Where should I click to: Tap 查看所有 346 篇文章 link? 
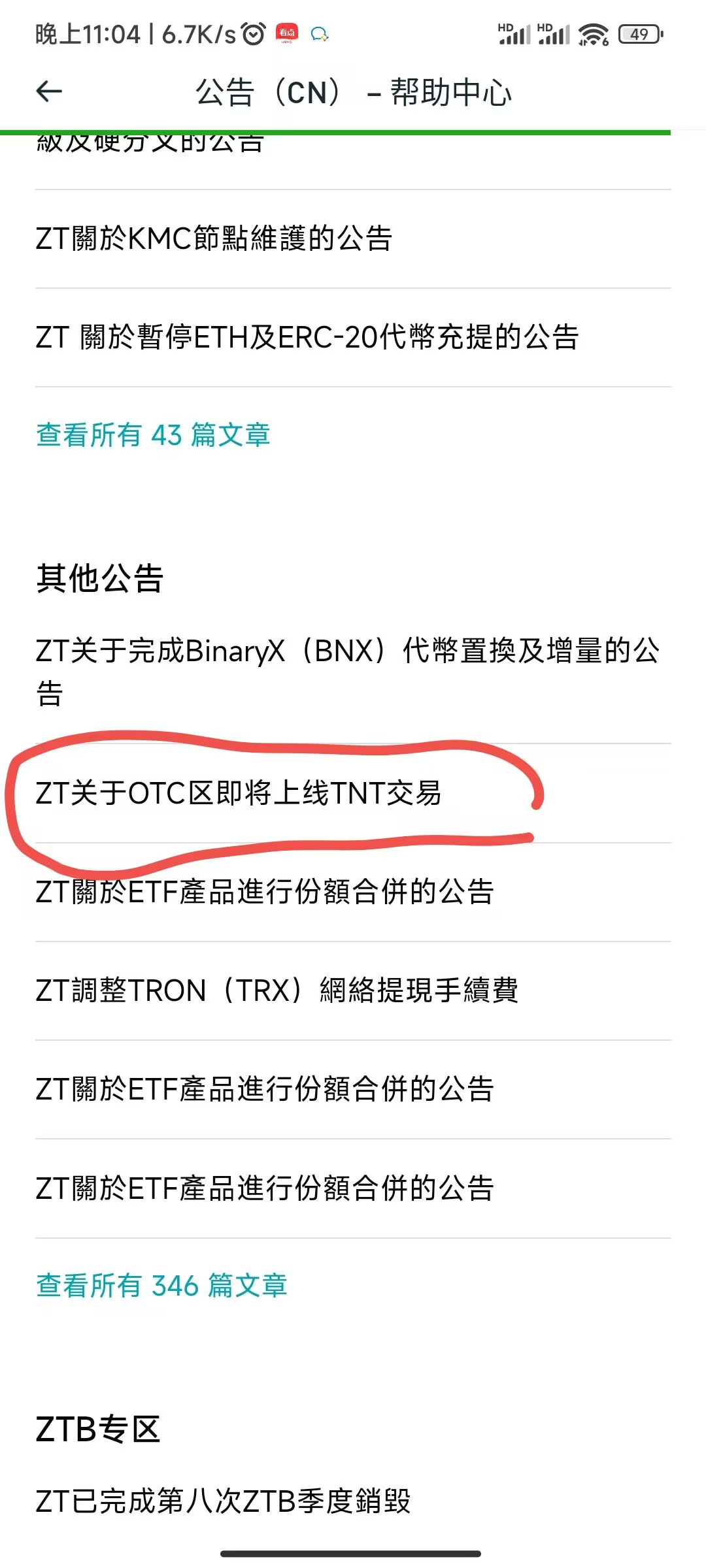click(161, 1286)
